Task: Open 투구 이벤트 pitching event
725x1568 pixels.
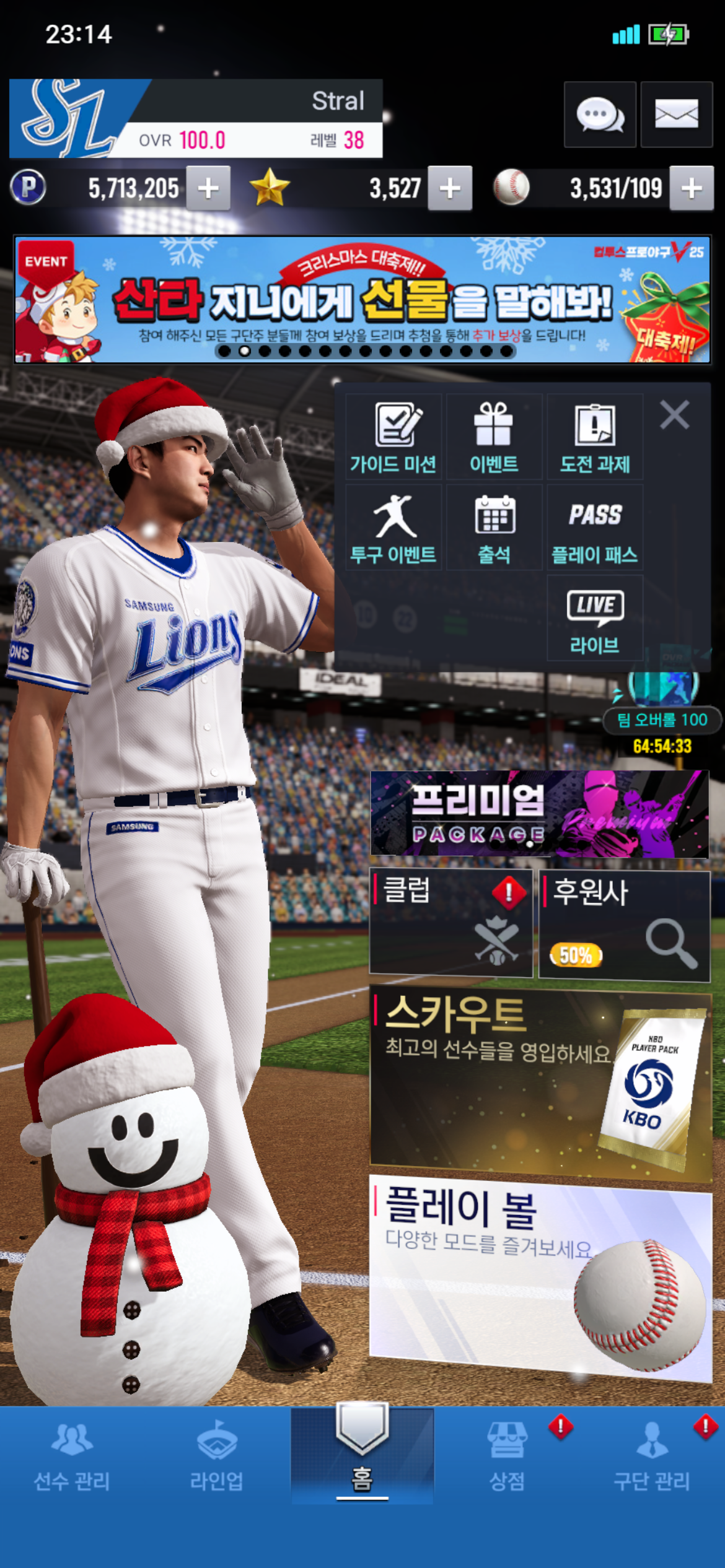Action: pos(393,528)
